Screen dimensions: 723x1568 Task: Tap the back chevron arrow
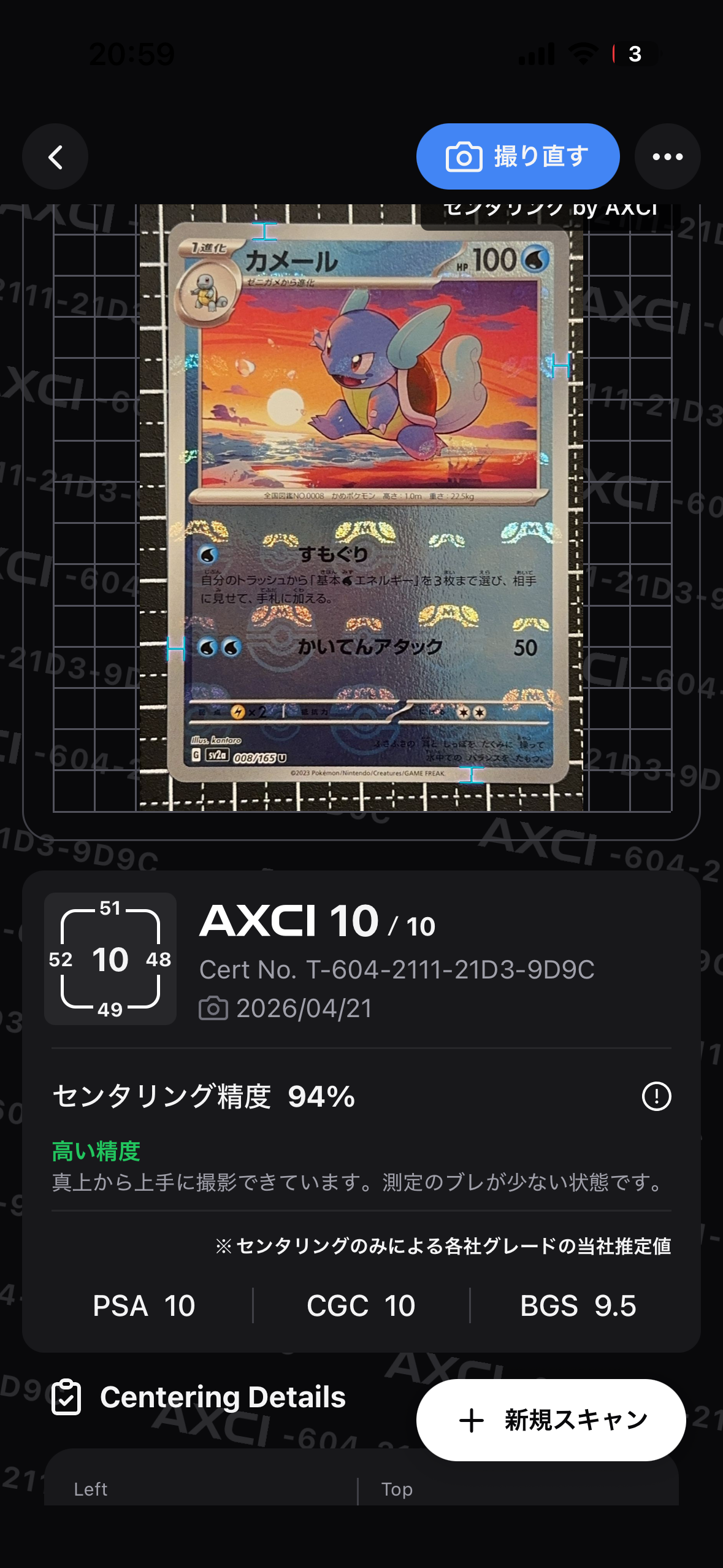click(x=55, y=156)
